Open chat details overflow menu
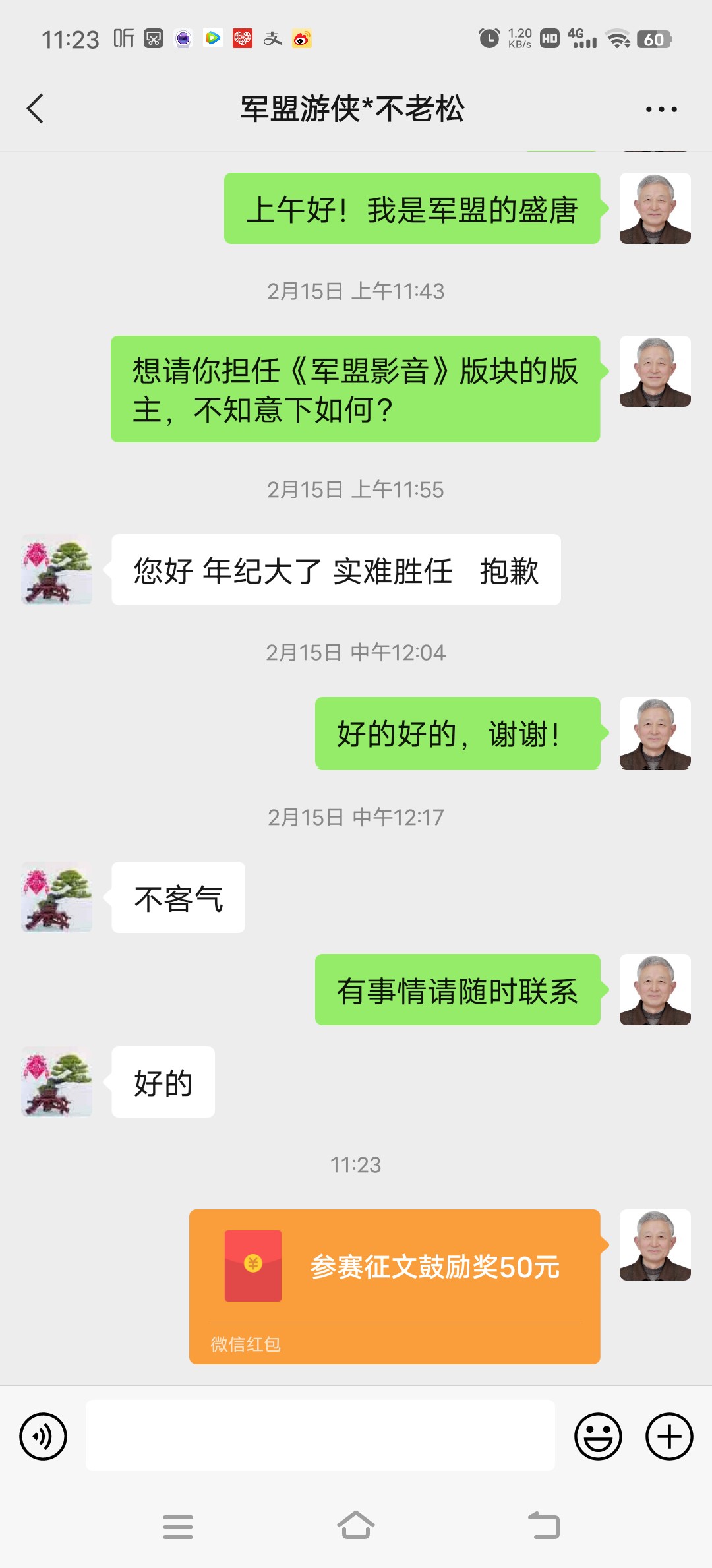The image size is (712, 1568). [x=661, y=109]
